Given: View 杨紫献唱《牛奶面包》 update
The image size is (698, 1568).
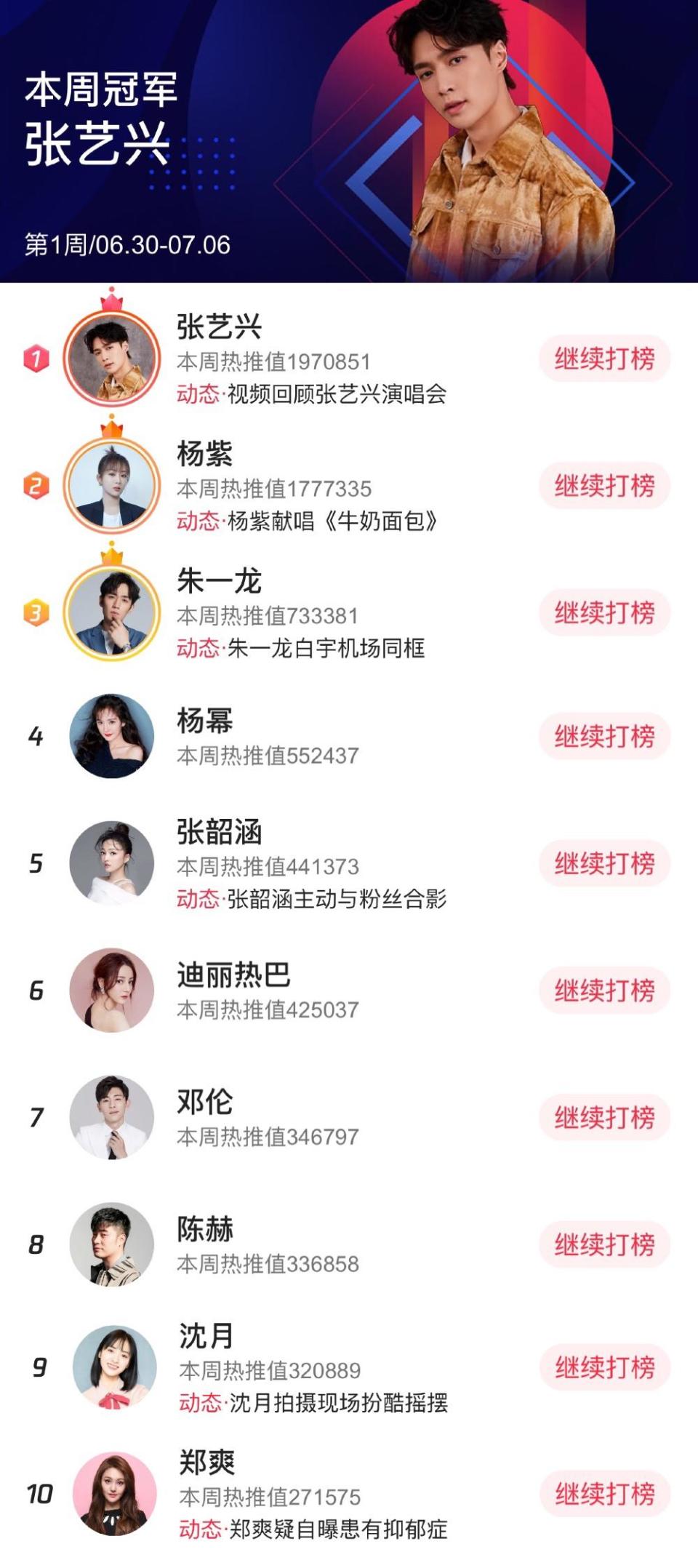Looking at the screenshot, I should coord(308,521).
